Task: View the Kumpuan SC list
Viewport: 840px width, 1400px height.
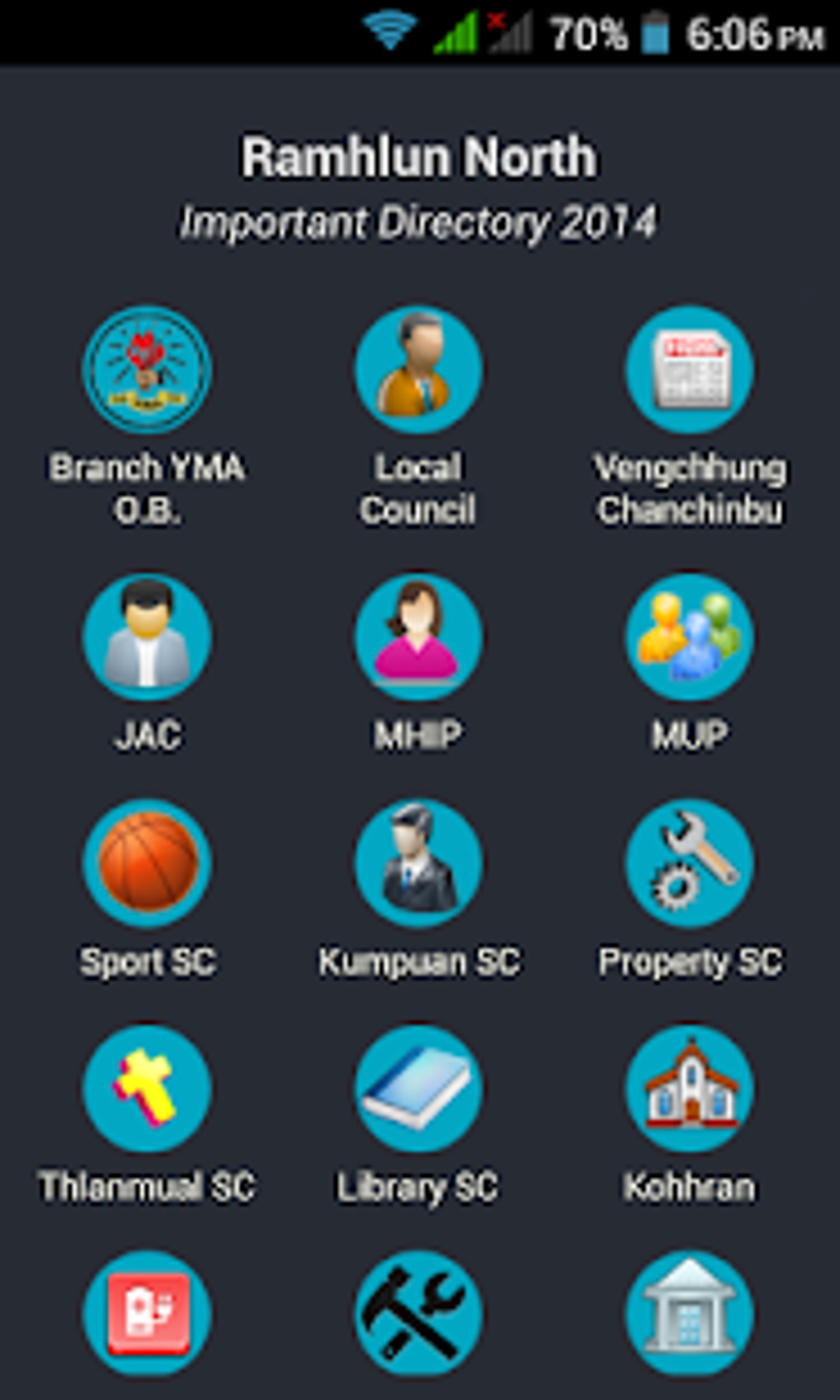Action: click(418, 862)
